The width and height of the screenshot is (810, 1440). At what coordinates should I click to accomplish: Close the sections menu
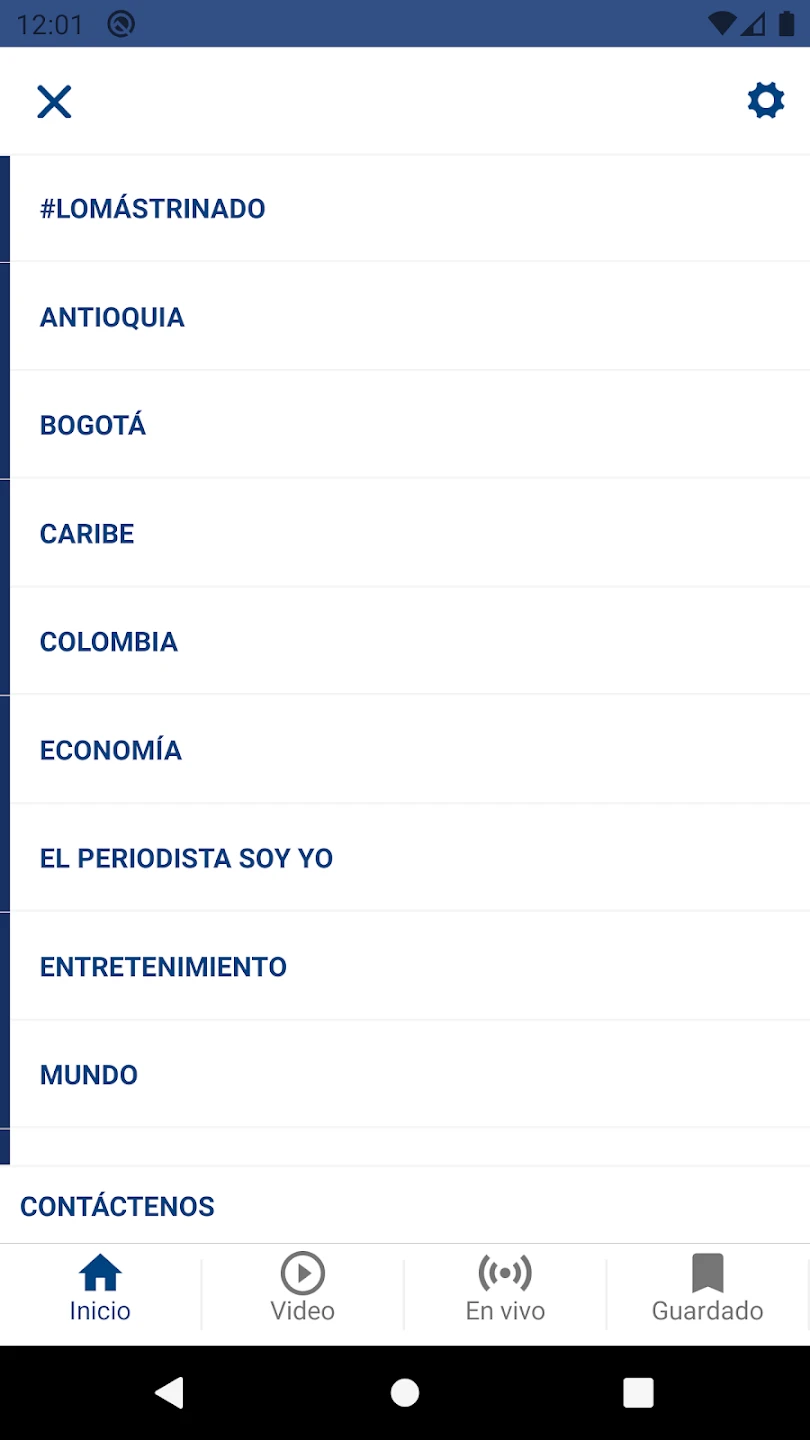pos(54,102)
